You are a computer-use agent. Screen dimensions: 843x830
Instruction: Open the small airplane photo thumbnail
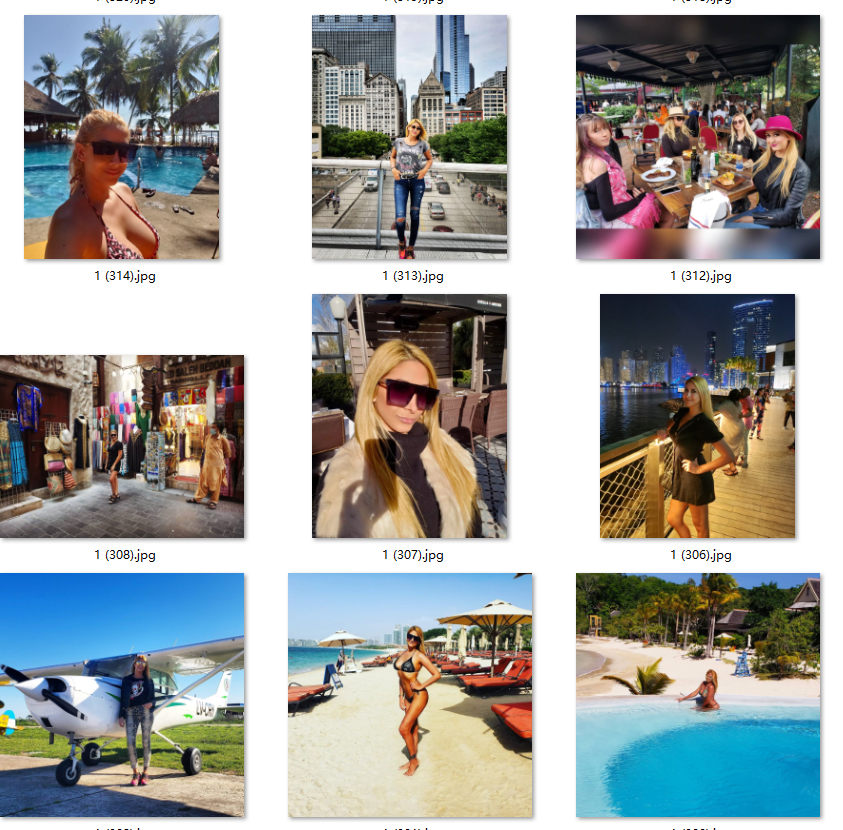(x=122, y=695)
